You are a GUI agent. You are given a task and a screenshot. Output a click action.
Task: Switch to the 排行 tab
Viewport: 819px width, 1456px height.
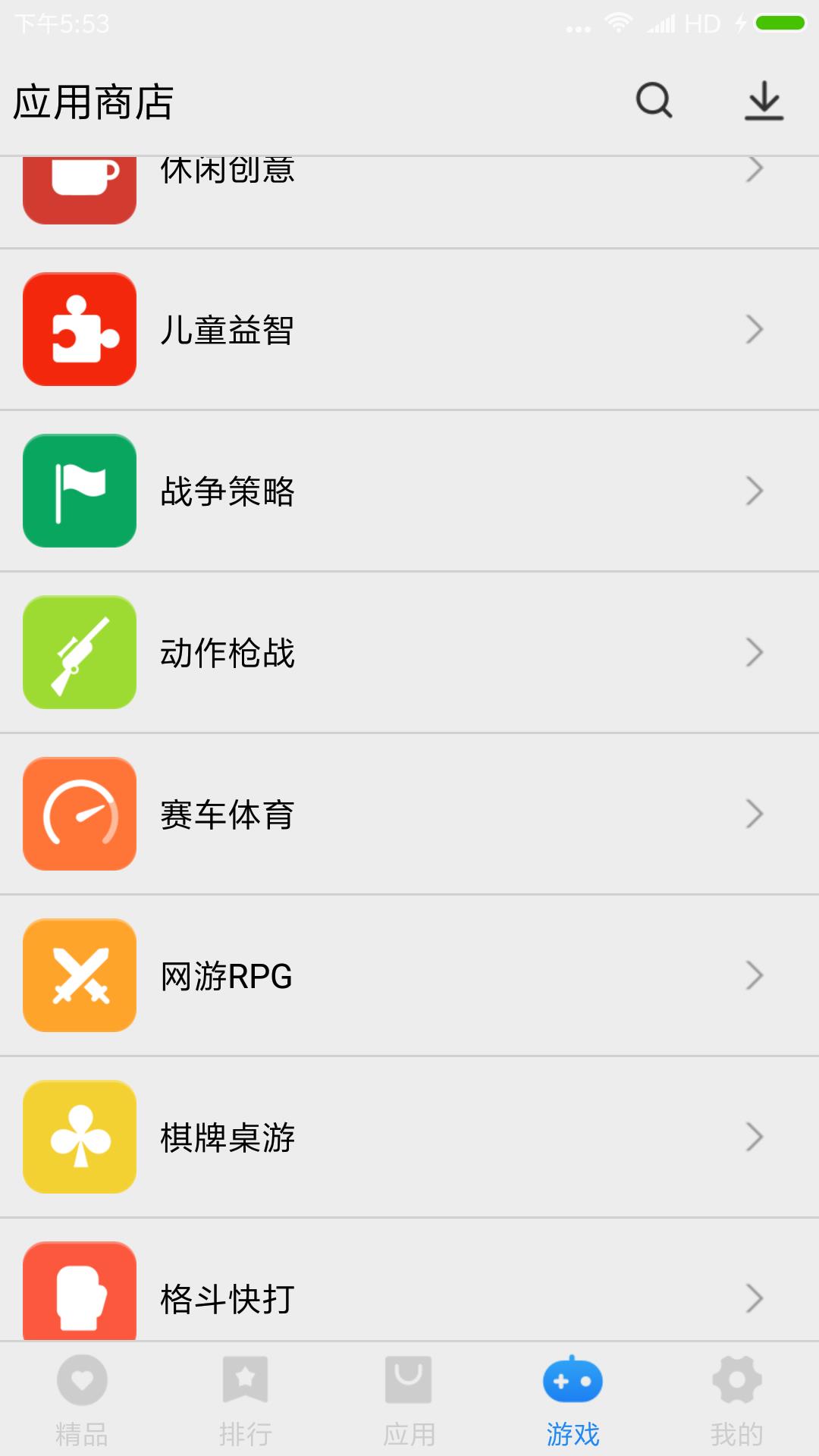(x=245, y=1400)
